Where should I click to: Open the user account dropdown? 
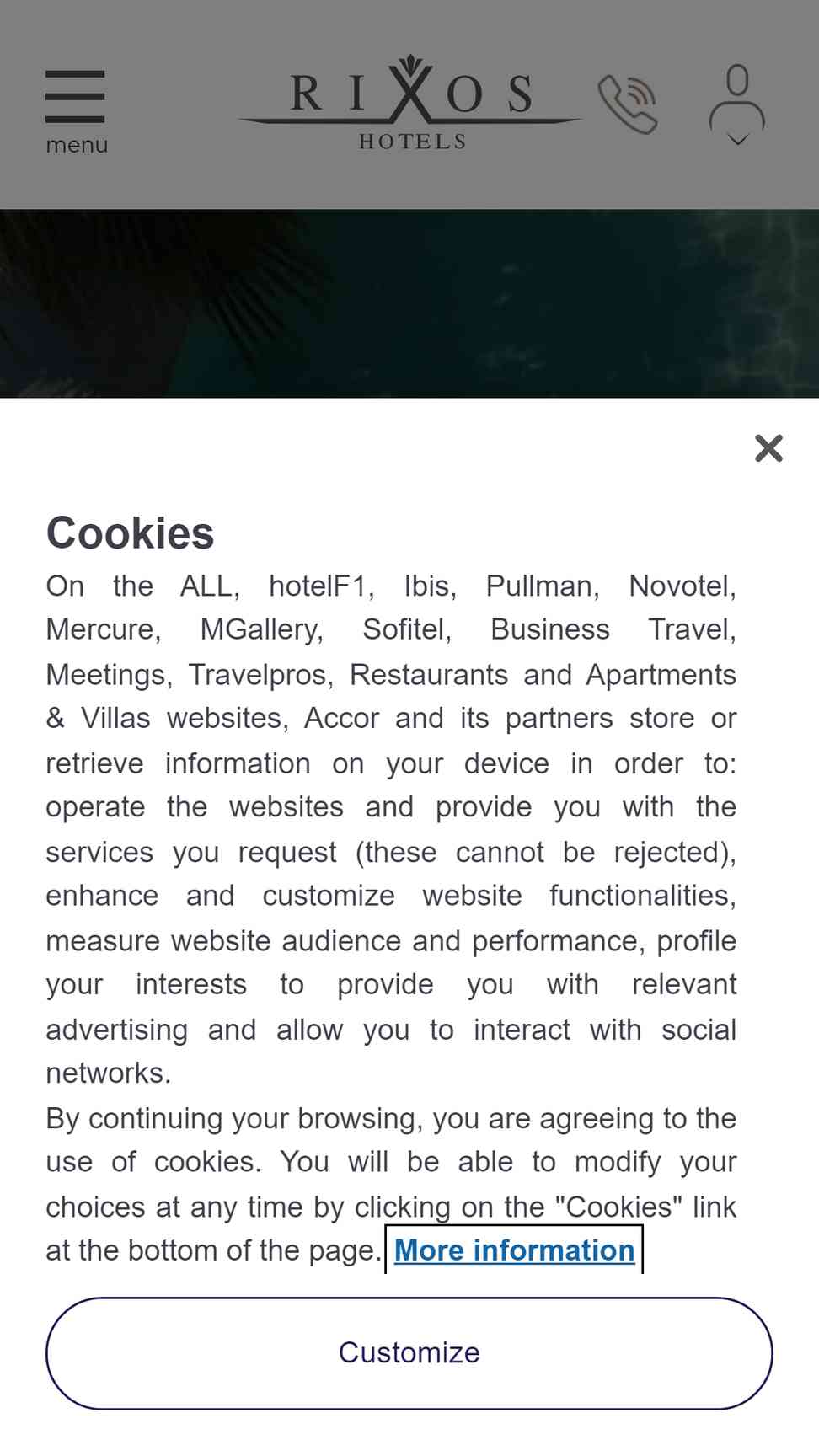coord(737,105)
